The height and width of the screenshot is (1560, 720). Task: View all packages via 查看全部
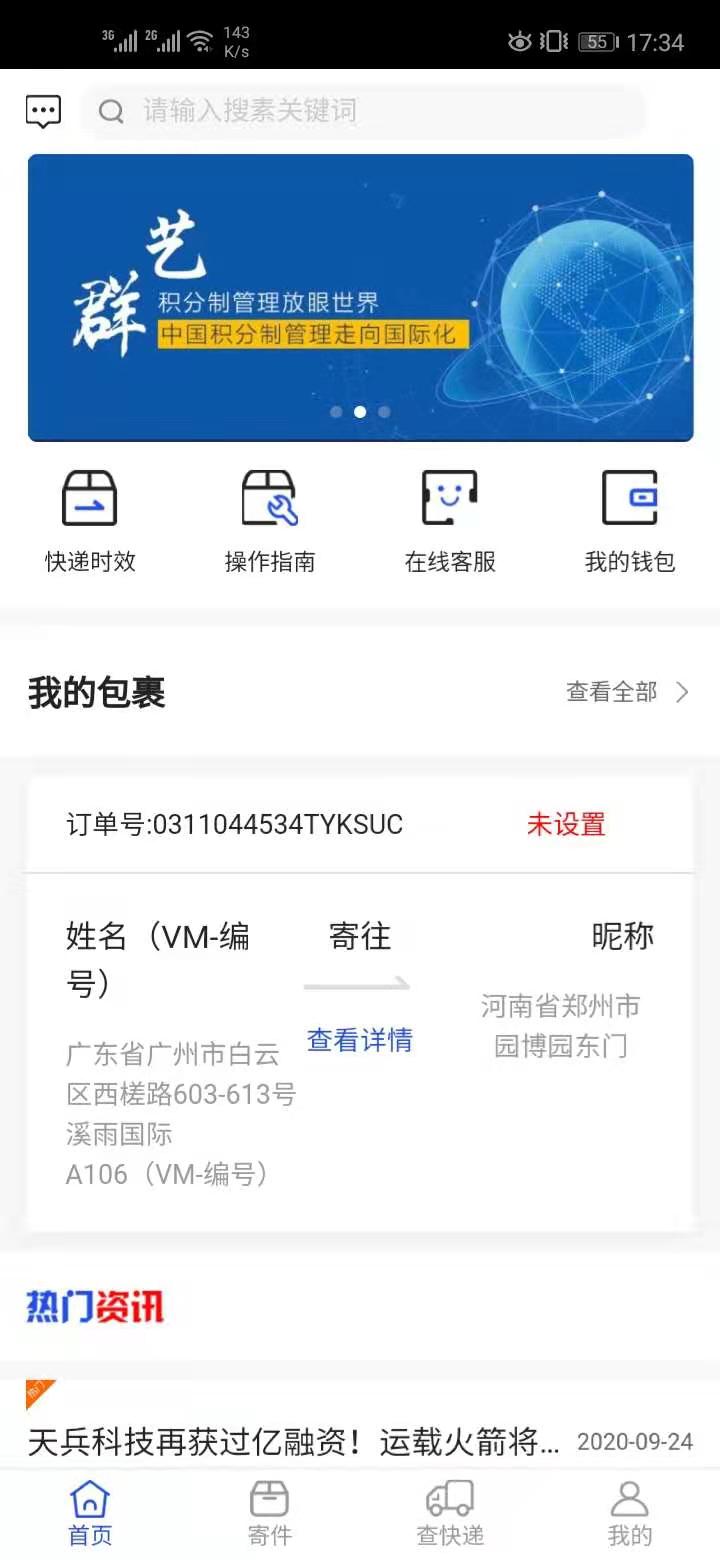pyautogui.click(x=628, y=692)
